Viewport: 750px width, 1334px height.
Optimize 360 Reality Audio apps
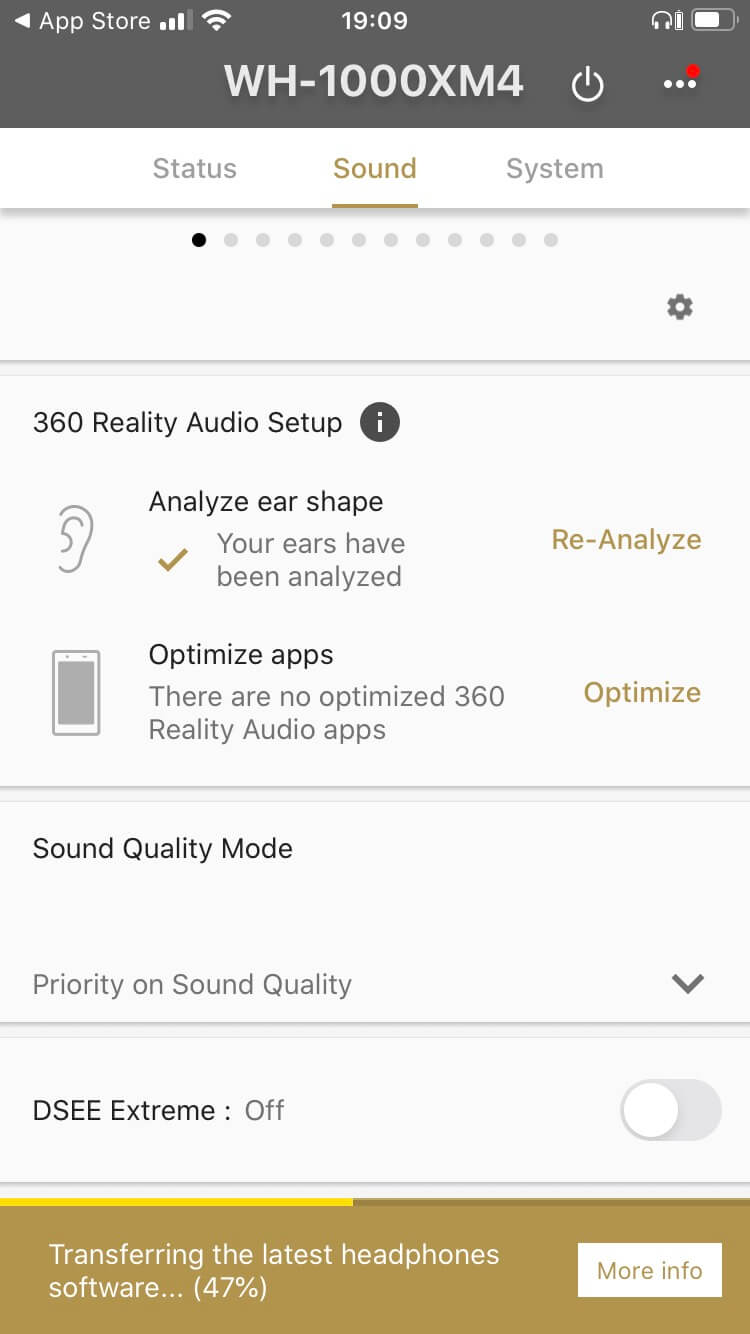[x=642, y=693]
